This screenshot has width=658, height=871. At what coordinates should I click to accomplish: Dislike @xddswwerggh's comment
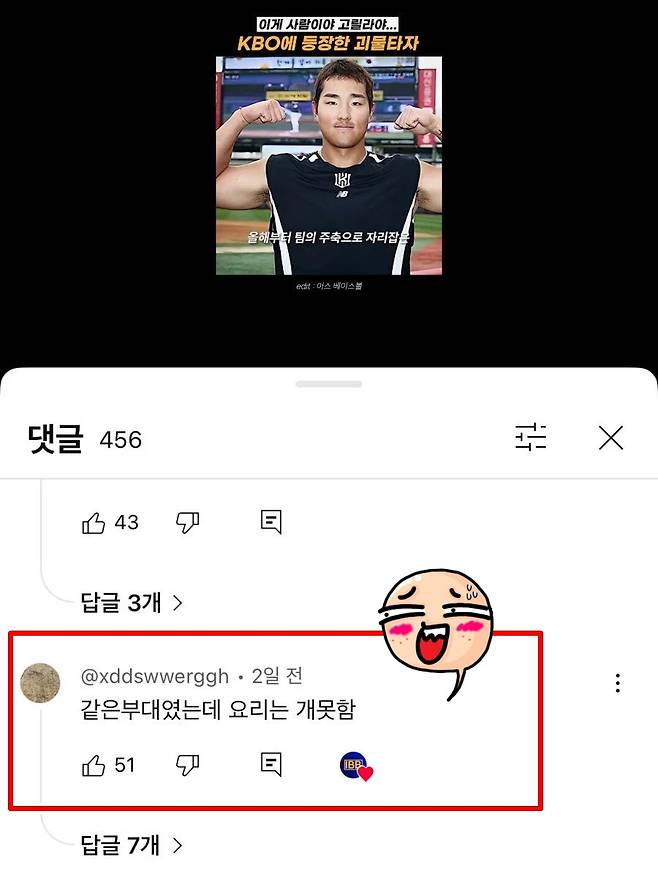(187, 766)
